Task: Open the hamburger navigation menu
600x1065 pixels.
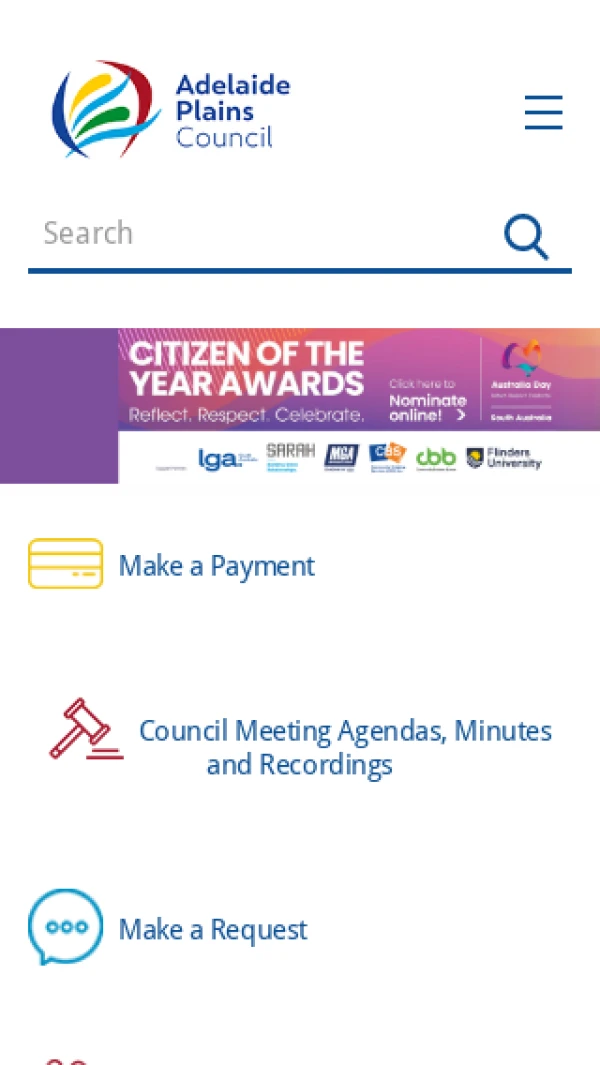Action: point(543,112)
